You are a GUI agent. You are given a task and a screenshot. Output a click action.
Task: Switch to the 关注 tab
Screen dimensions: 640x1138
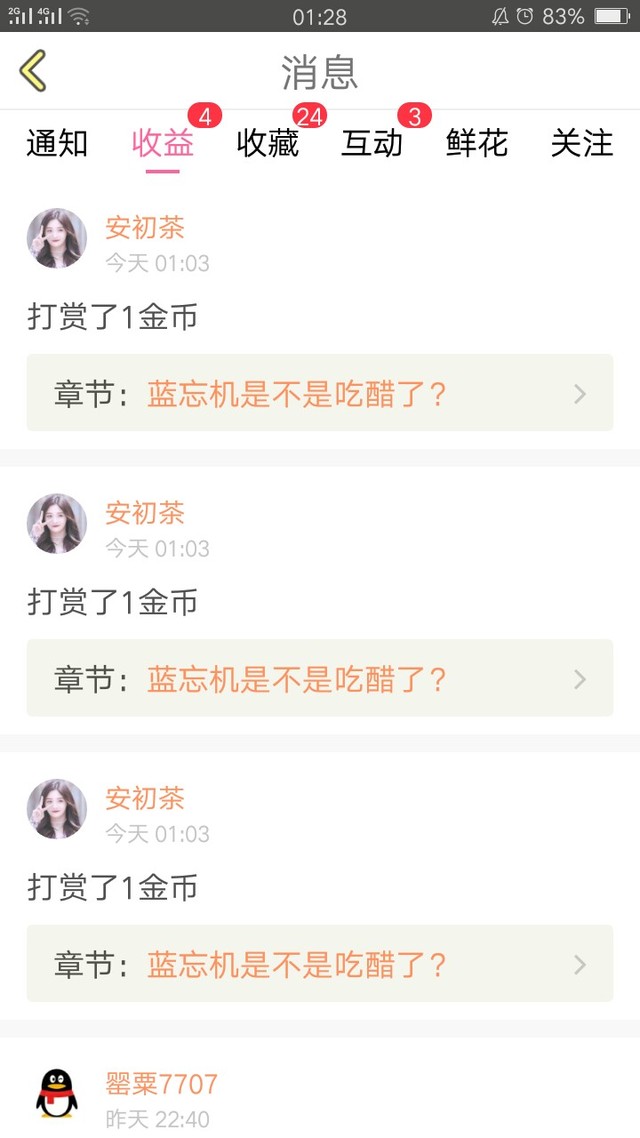[582, 143]
